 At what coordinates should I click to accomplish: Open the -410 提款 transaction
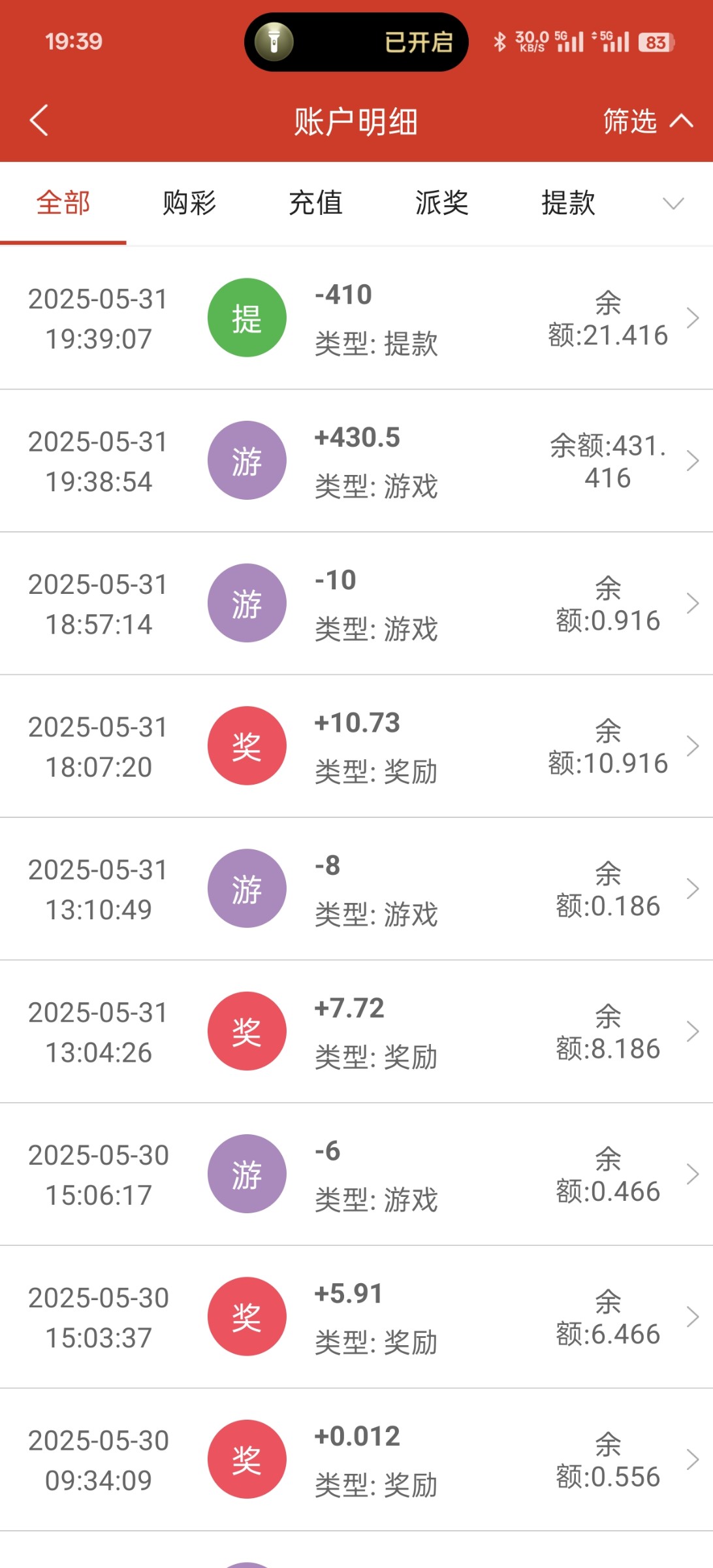pos(356,318)
